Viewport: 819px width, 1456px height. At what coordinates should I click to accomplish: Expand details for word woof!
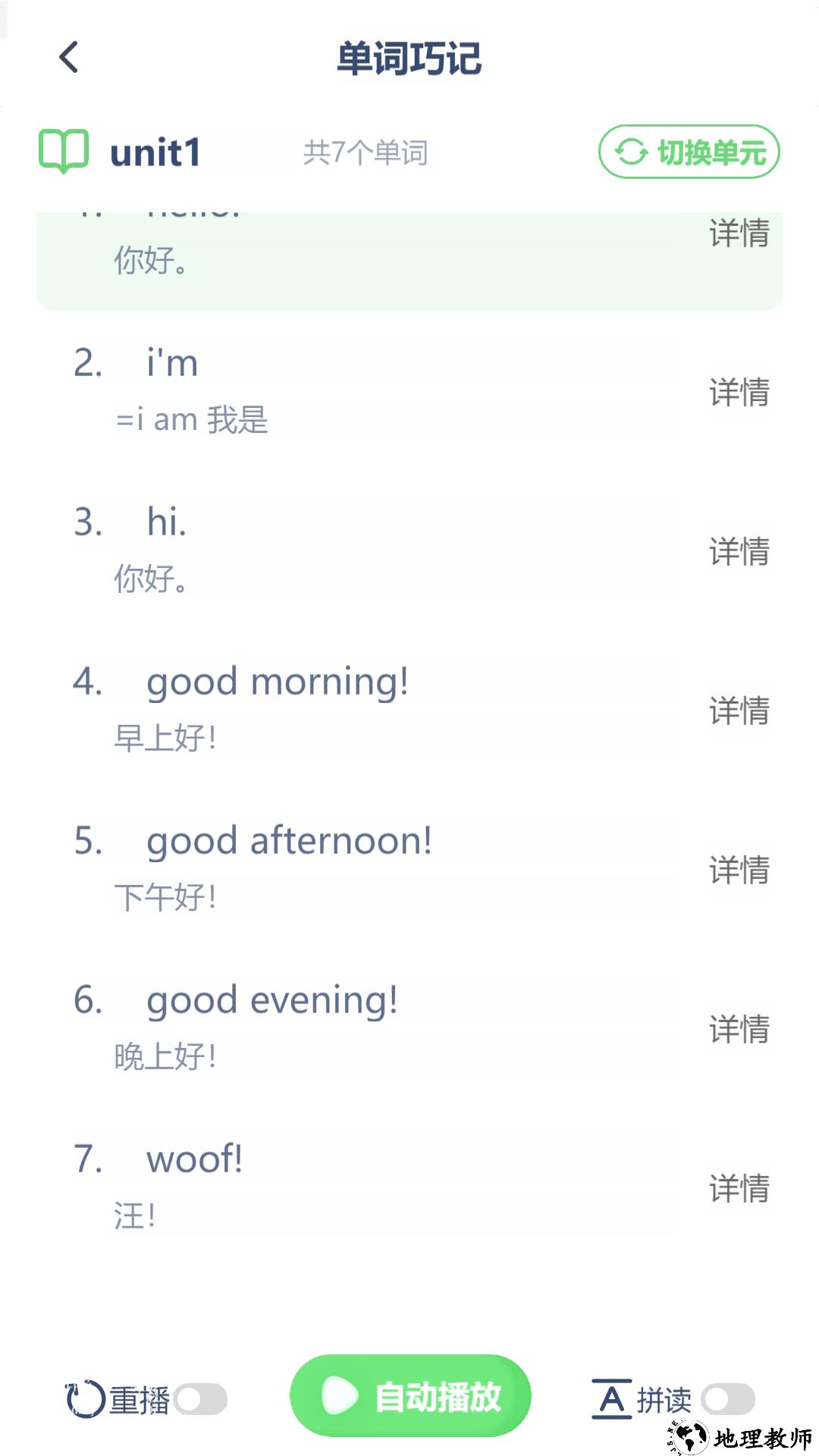(738, 1189)
